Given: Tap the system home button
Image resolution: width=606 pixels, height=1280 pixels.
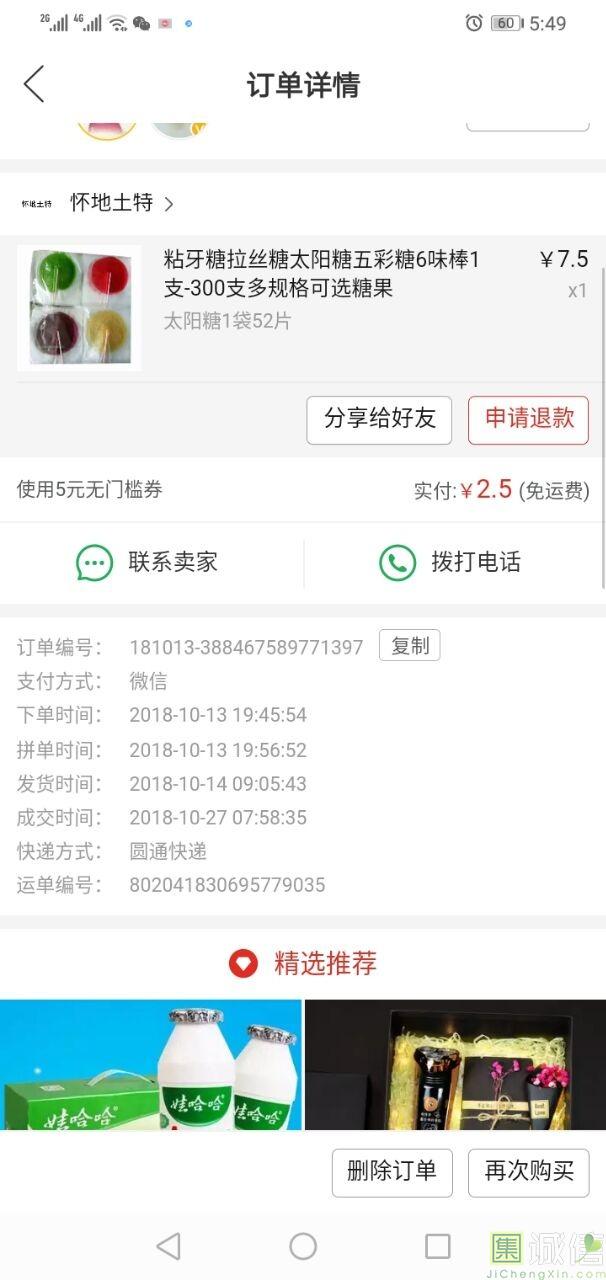Looking at the screenshot, I should click(303, 1246).
